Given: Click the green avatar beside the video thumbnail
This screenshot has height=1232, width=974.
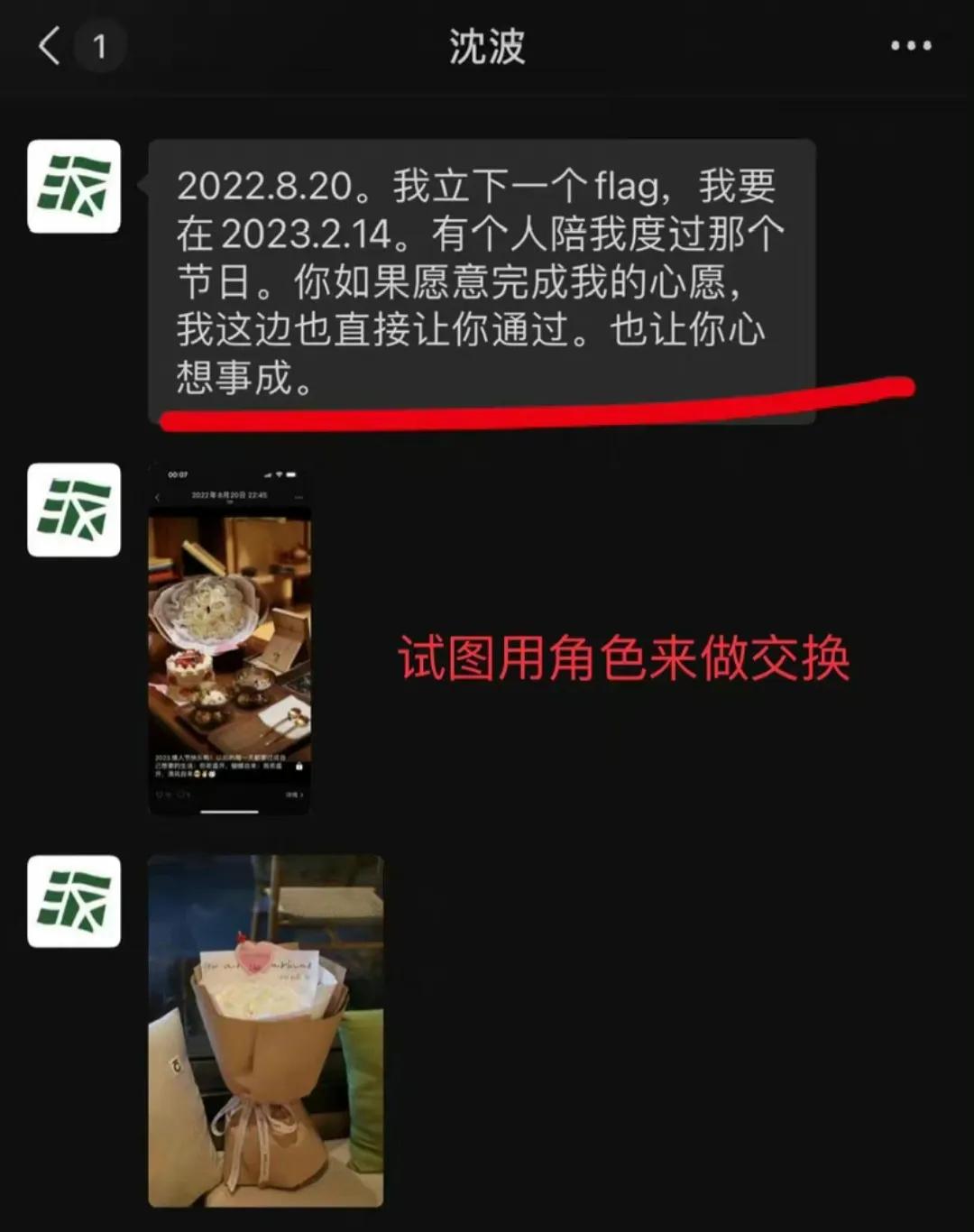Looking at the screenshot, I should pos(75,508).
